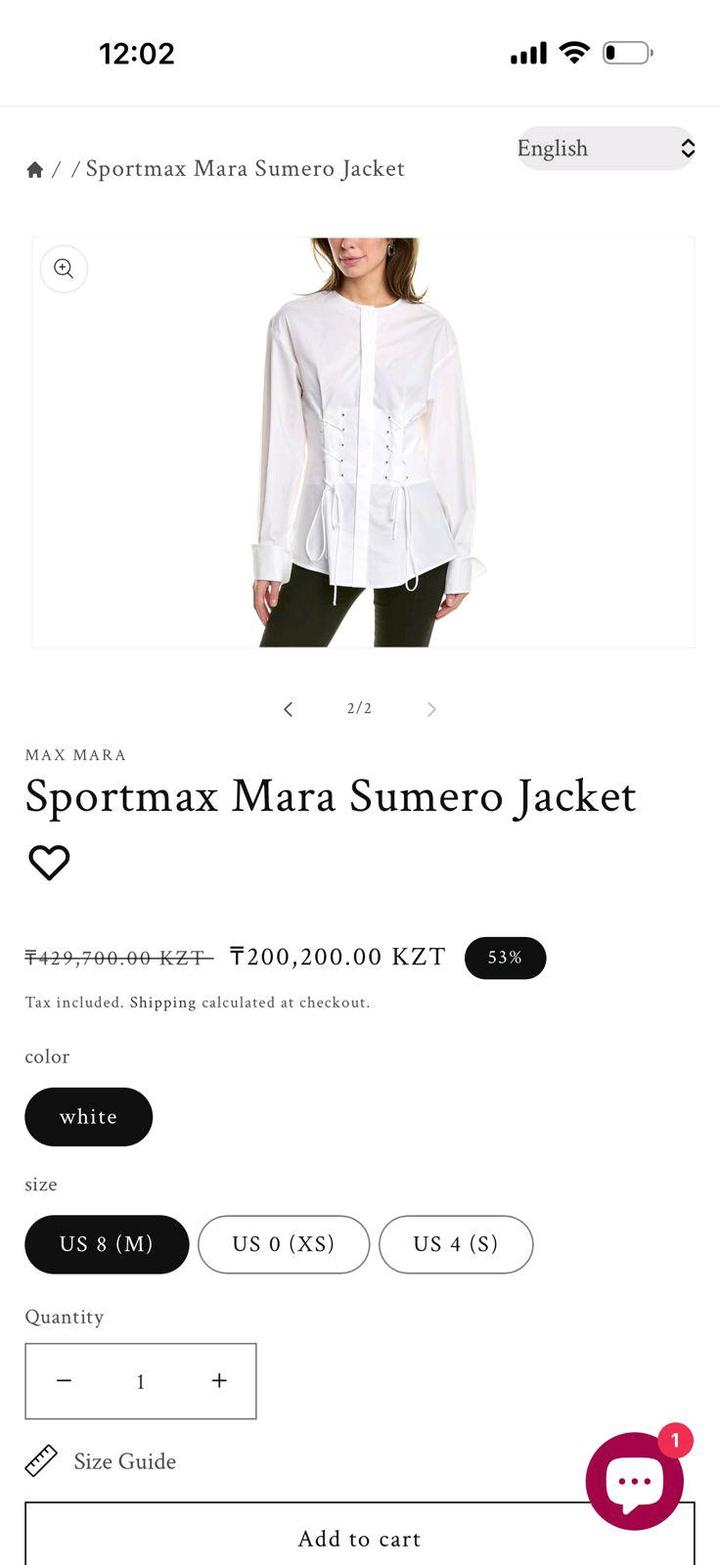This screenshot has width=720, height=1565.
Task: Increase quantity with the plus button
Action: point(219,1380)
